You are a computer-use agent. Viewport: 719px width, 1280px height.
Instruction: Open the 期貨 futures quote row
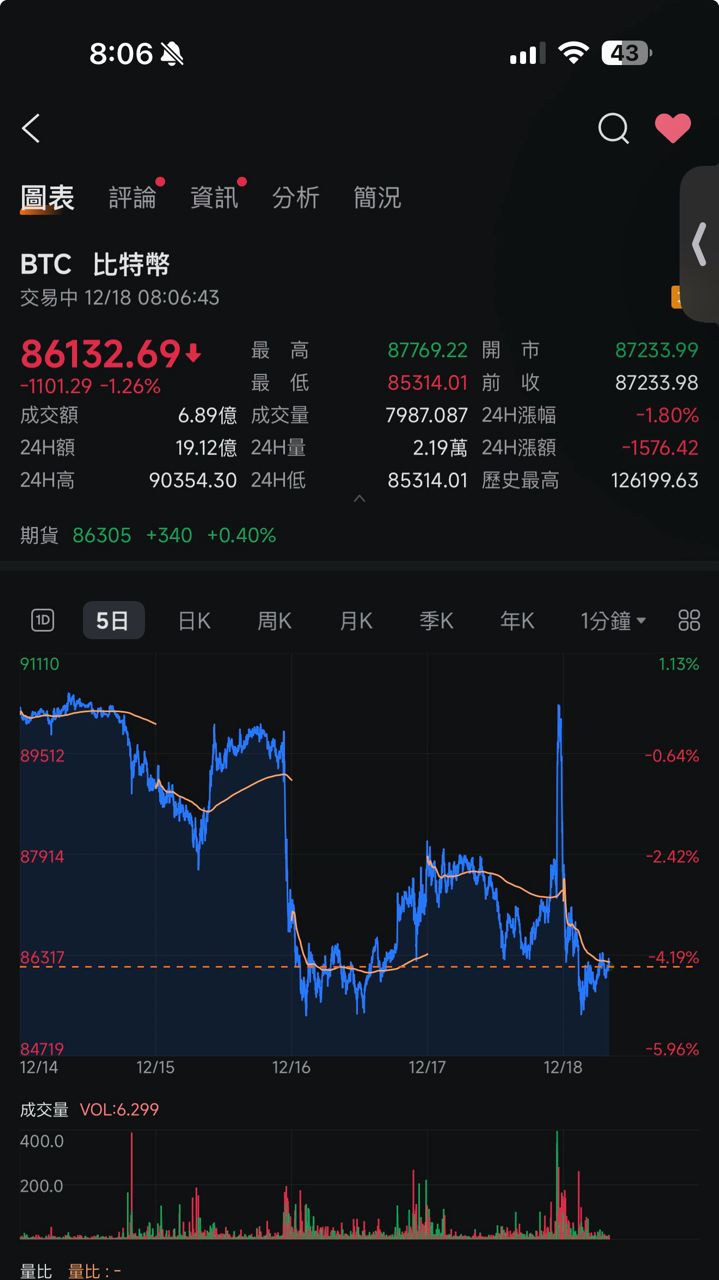coord(148,535)
